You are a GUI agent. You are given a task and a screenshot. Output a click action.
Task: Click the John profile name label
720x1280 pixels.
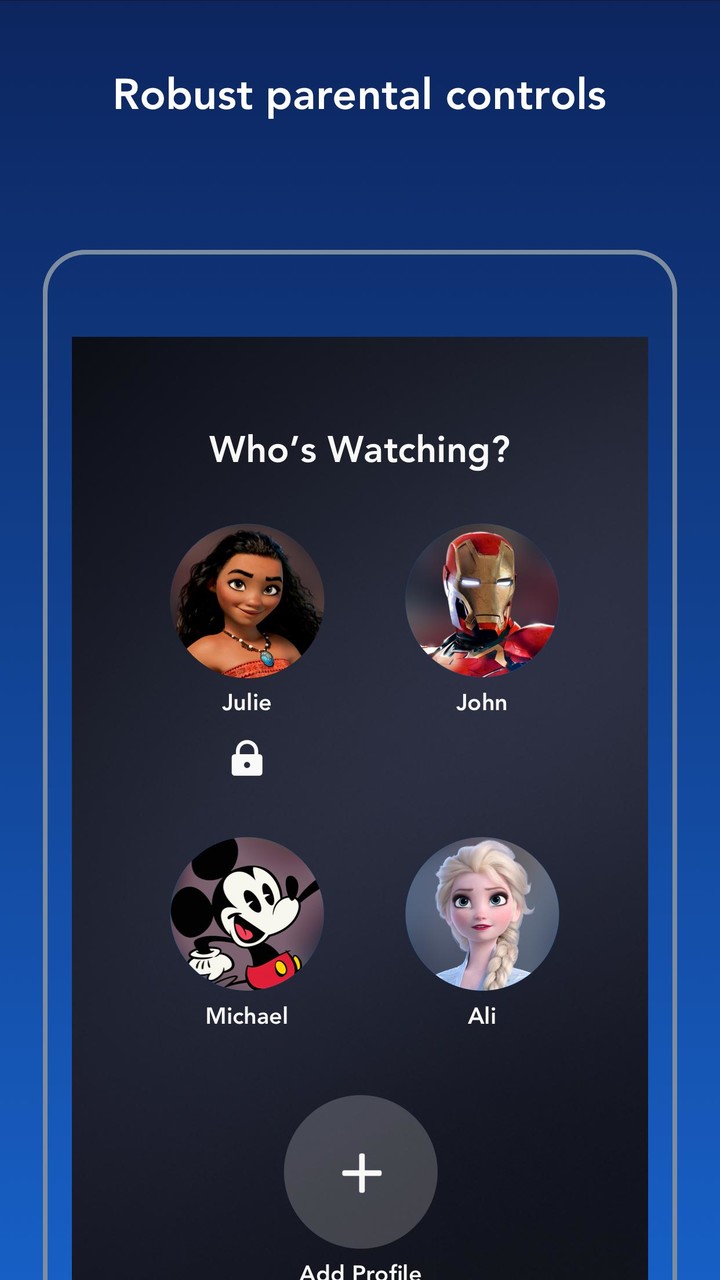pyautogui.click(x=483, y=703)
